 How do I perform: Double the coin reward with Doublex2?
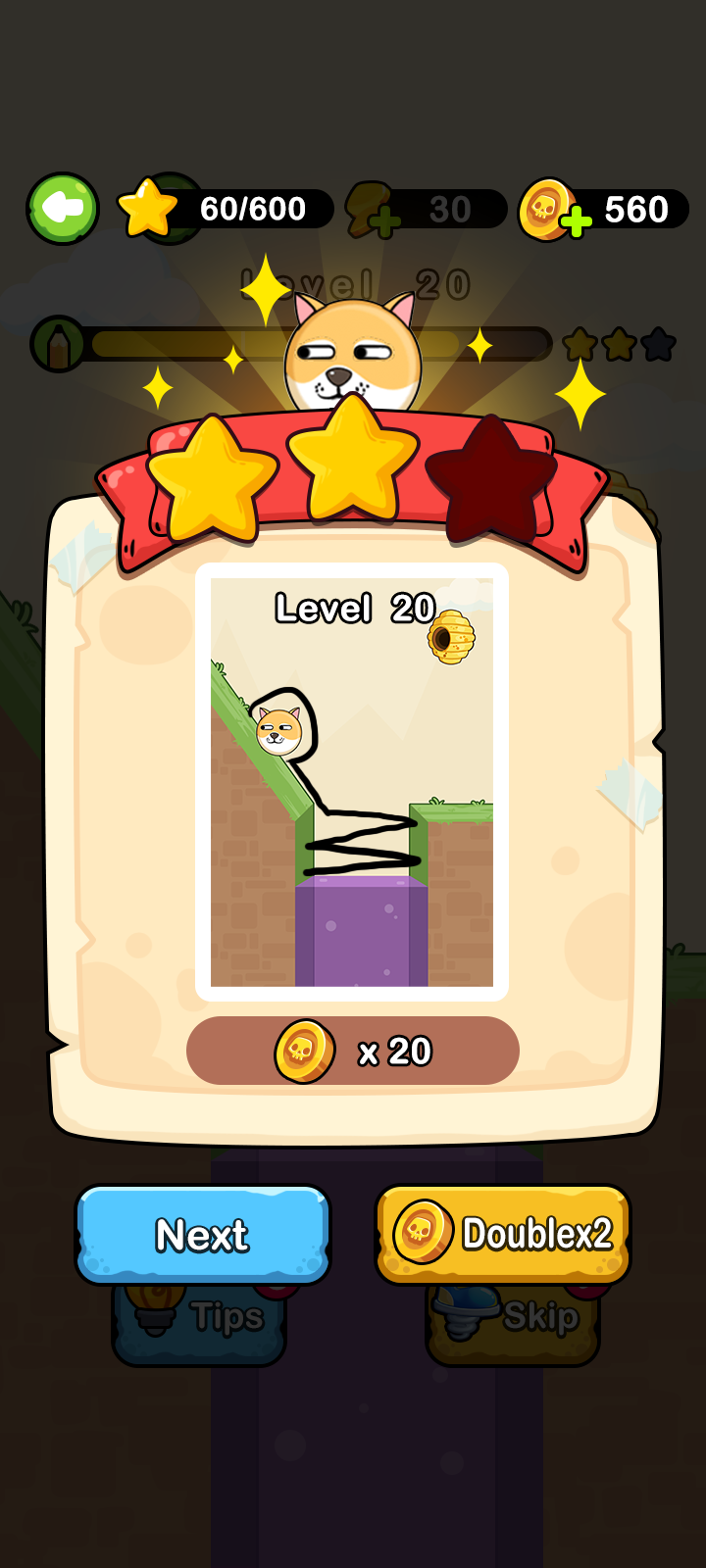503,1235
